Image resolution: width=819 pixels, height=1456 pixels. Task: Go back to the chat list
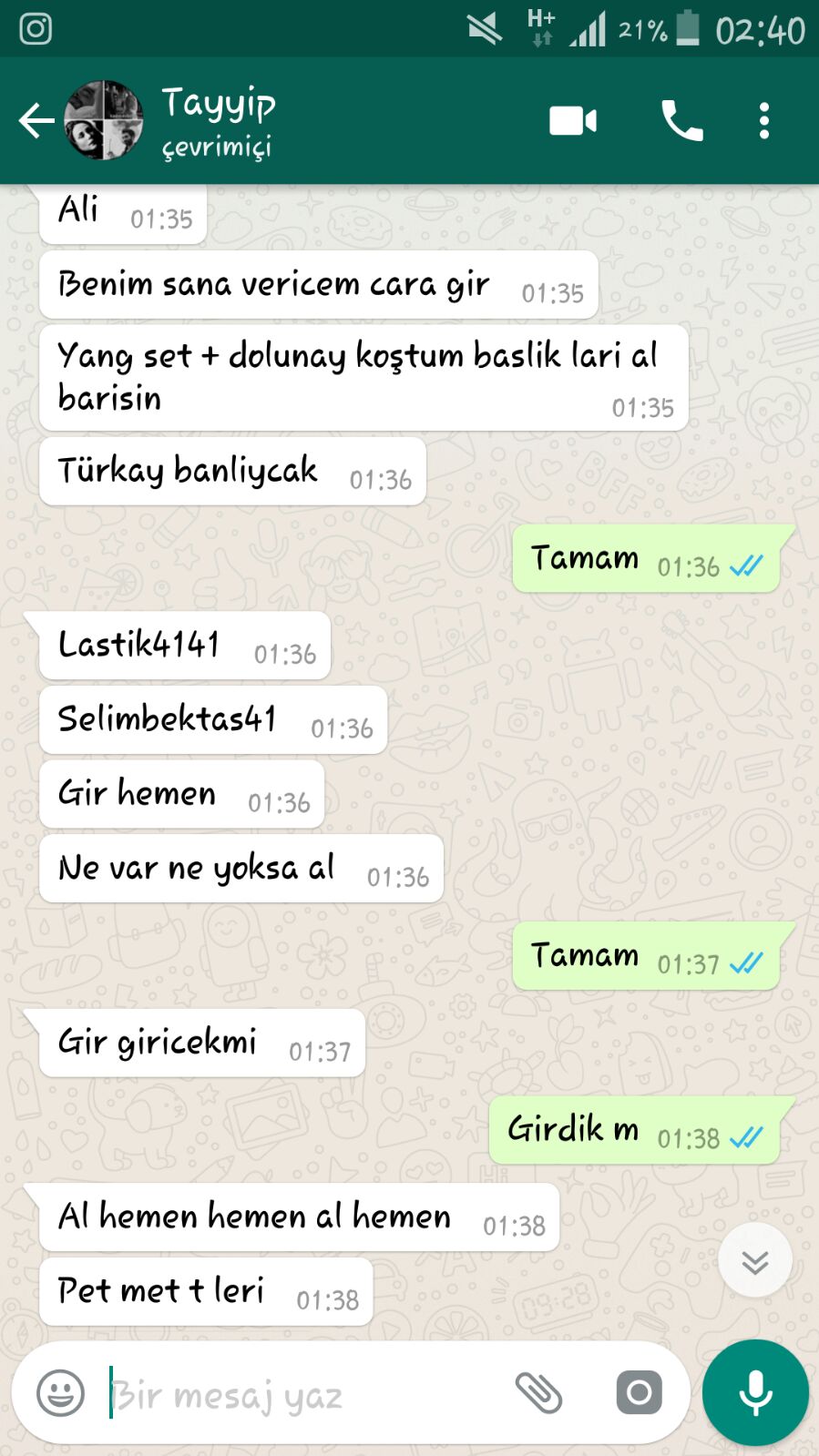click(36, 120)
